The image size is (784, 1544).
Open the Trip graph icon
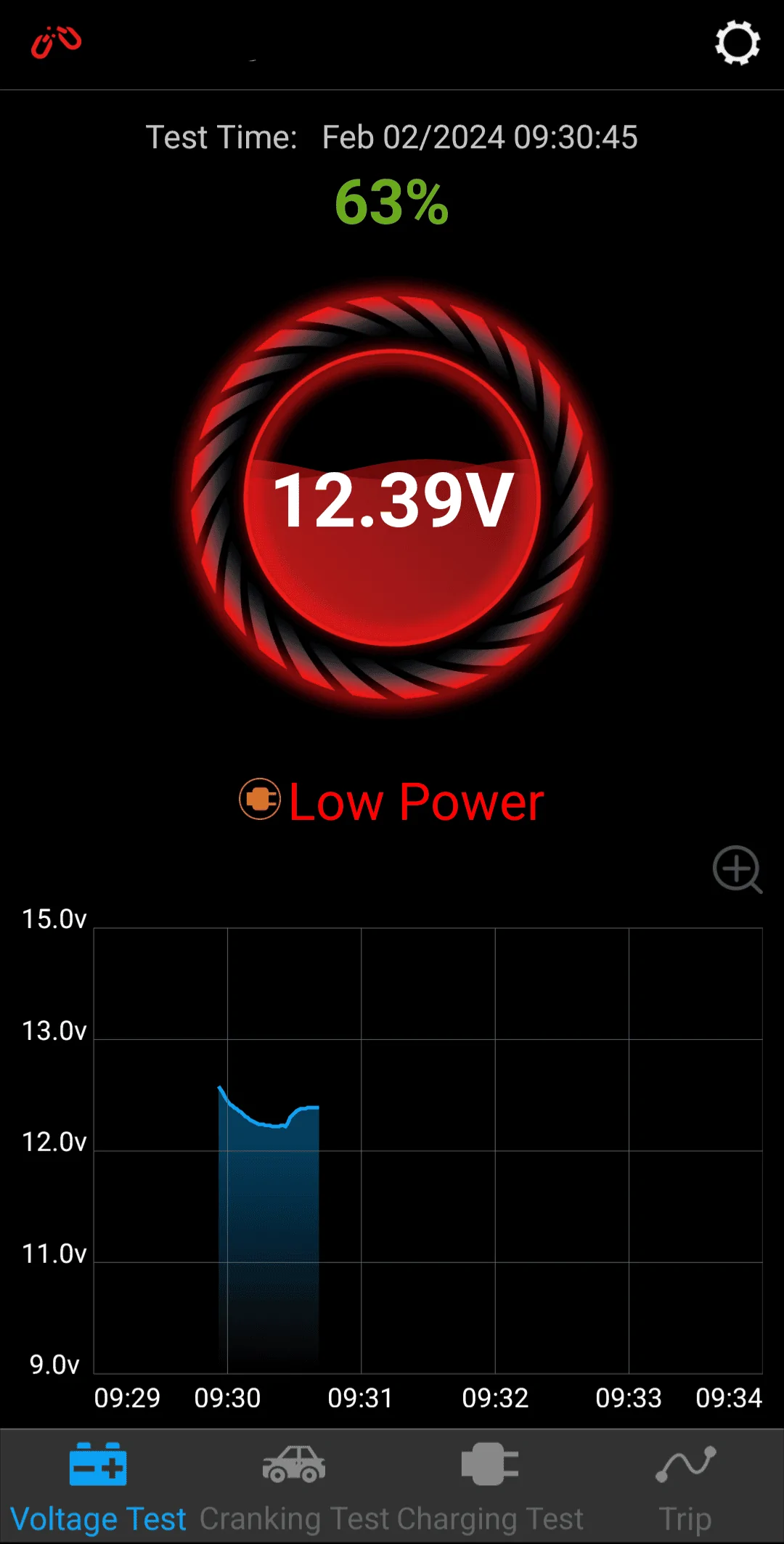coord(685,1466)
